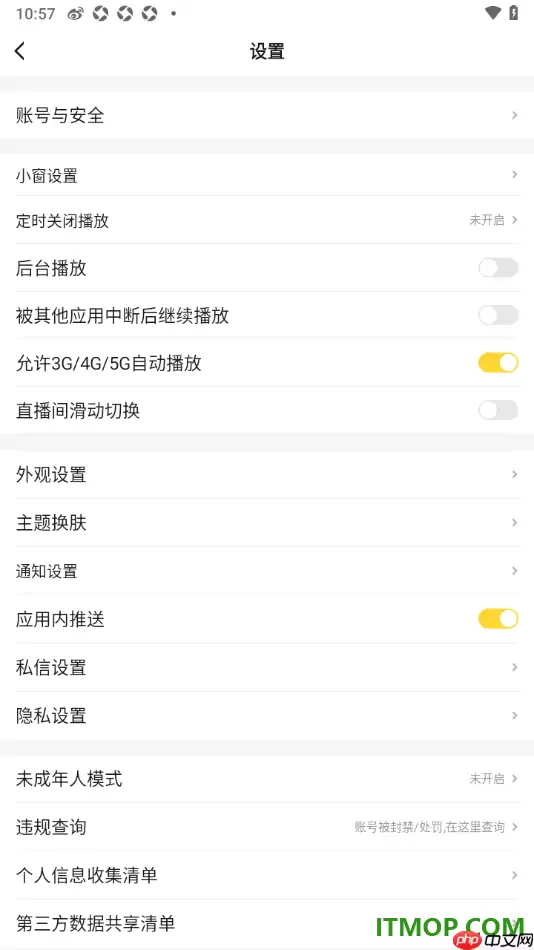Open 小窗设置

tap(267, 176)
